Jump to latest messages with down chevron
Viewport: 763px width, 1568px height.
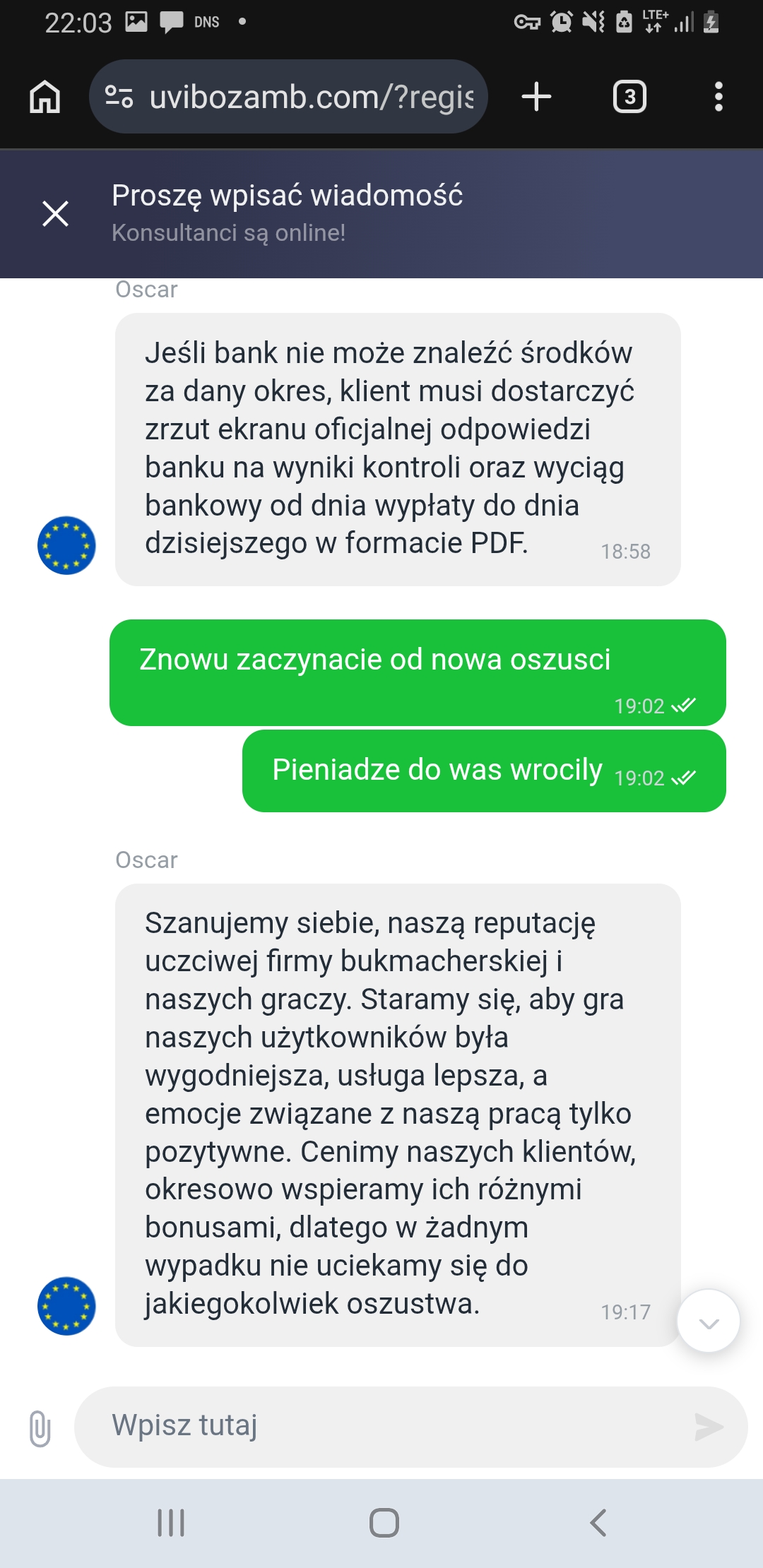pyautogui.click(x=709, y=1321)
